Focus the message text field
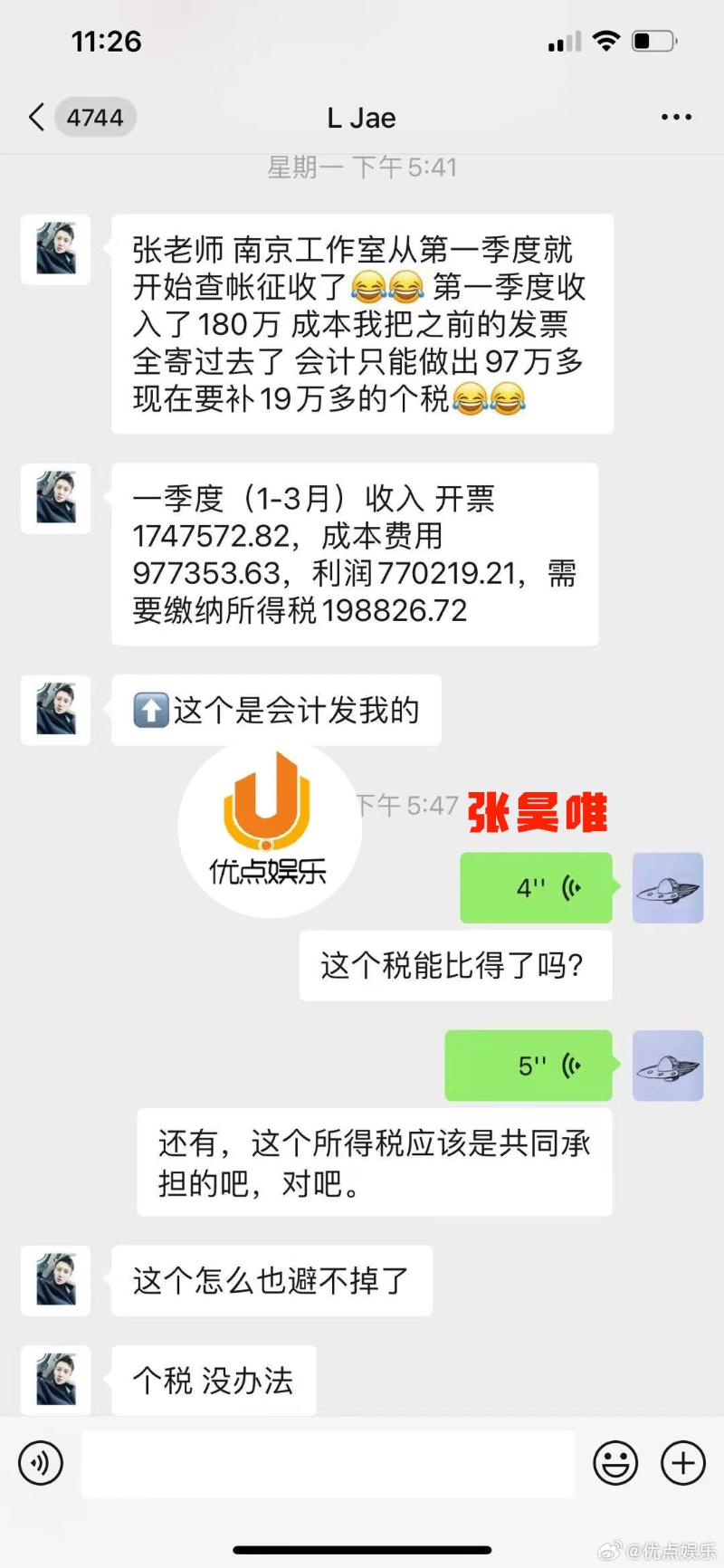This screenshot has height=1568, width=724. (328, 1464)
